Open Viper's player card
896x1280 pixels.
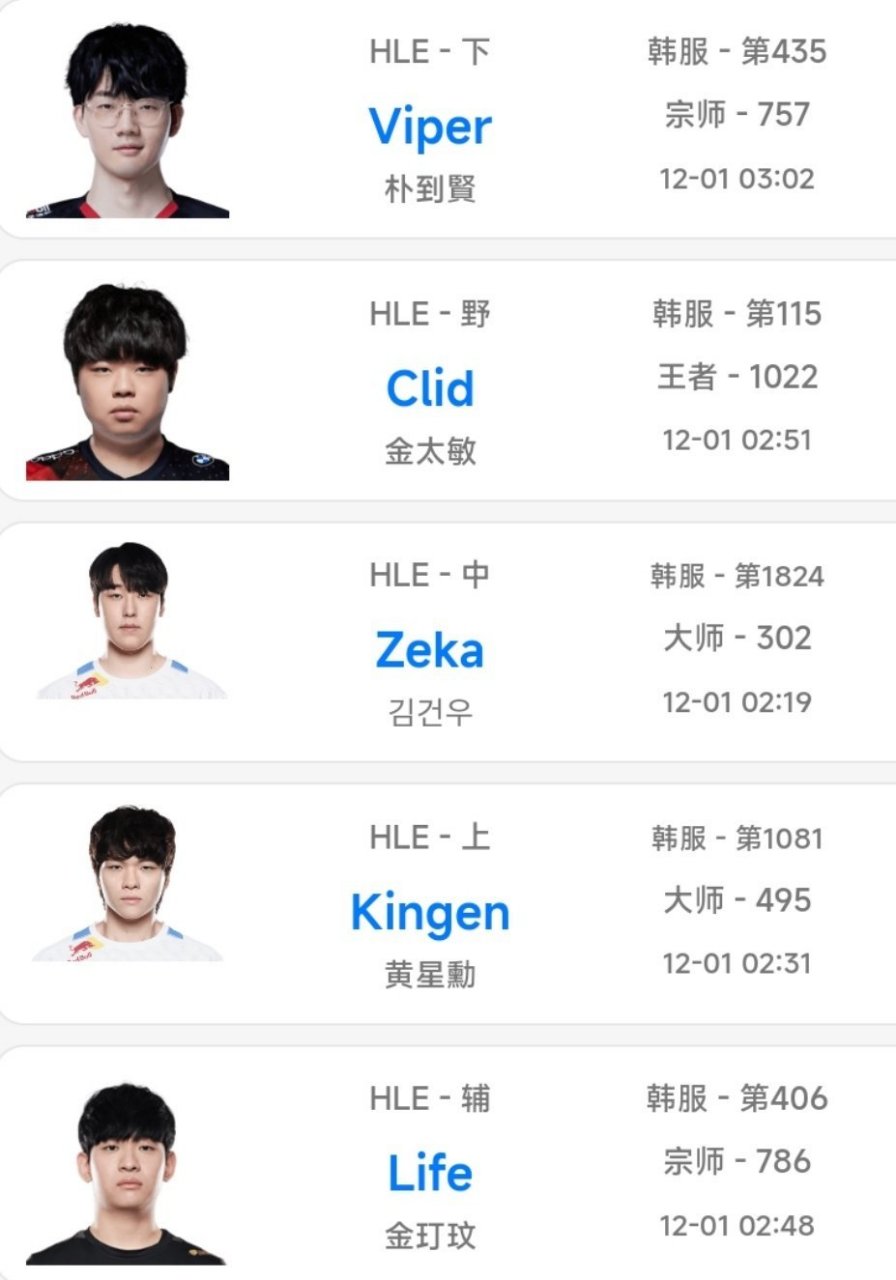(x=430, y=127)
